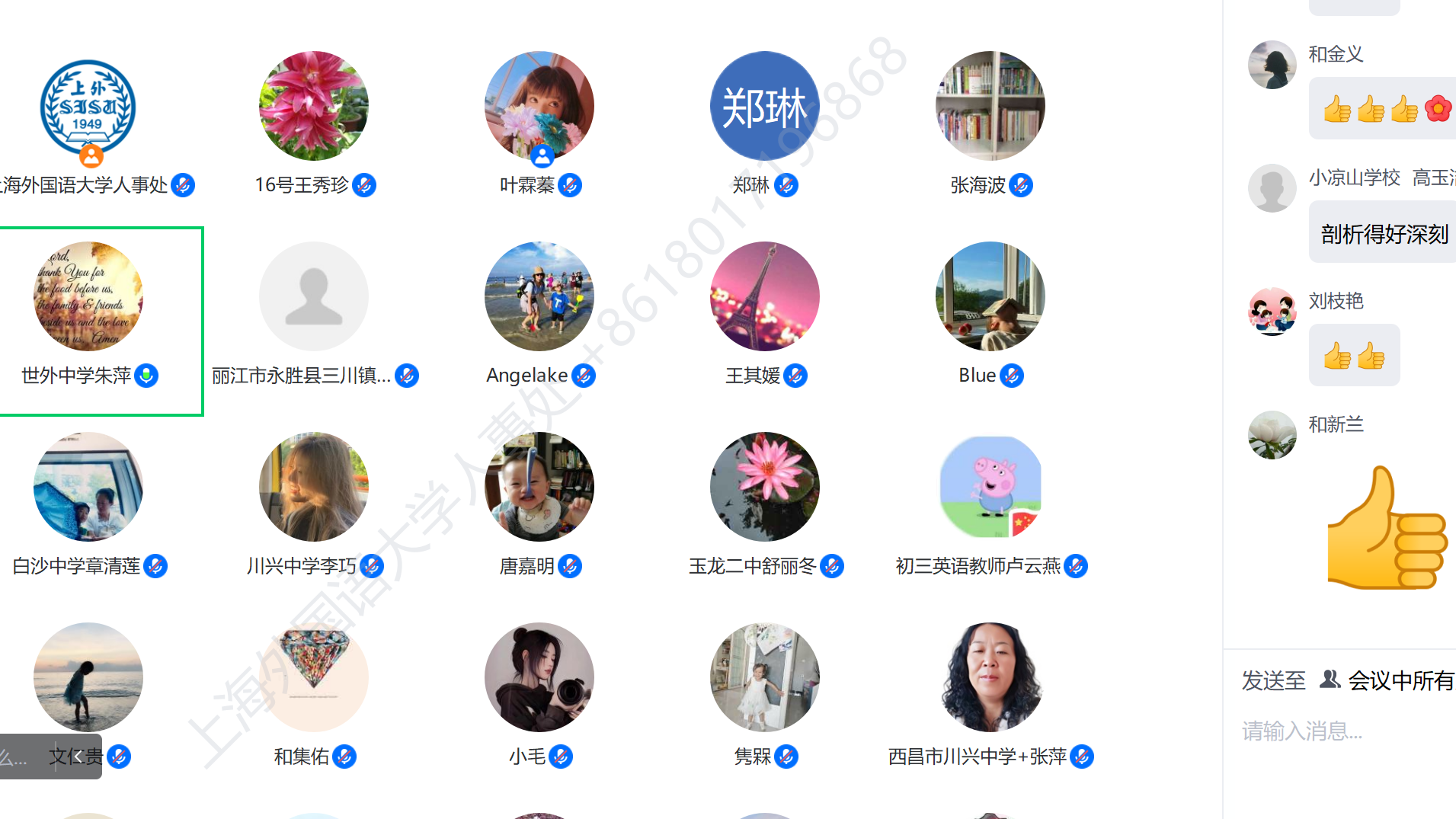Open participant tile for Blue

coord(990,296)
